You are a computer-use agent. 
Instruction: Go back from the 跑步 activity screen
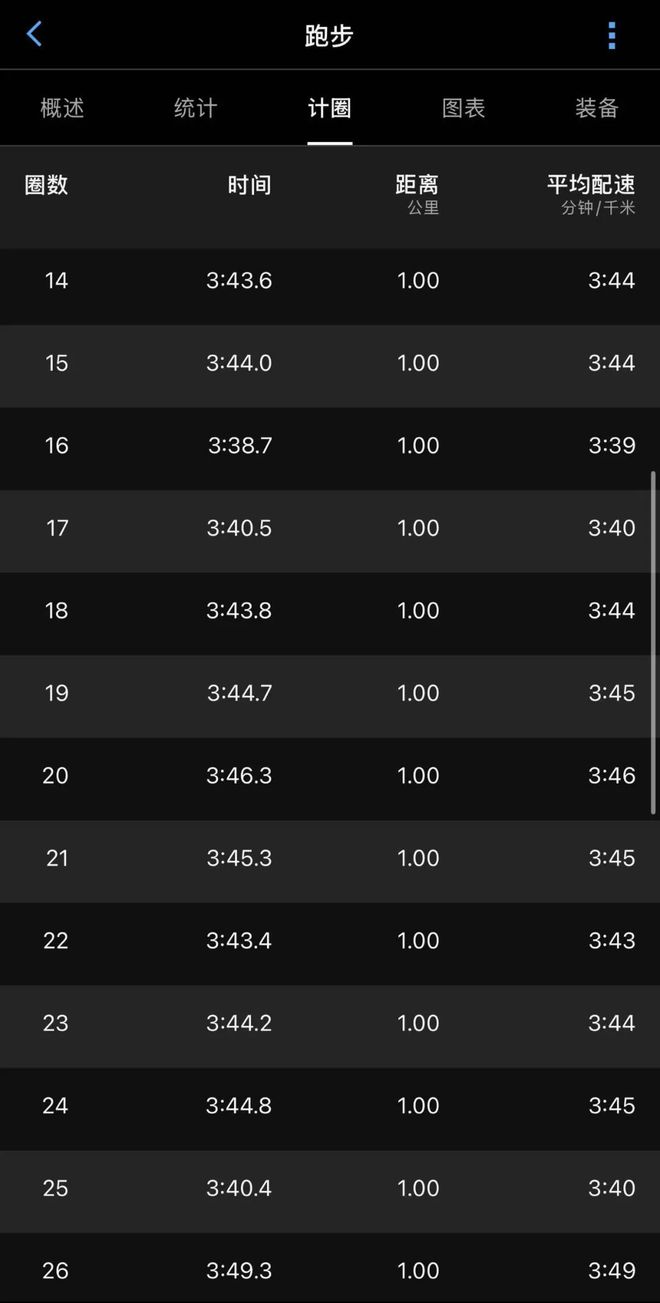34,35
